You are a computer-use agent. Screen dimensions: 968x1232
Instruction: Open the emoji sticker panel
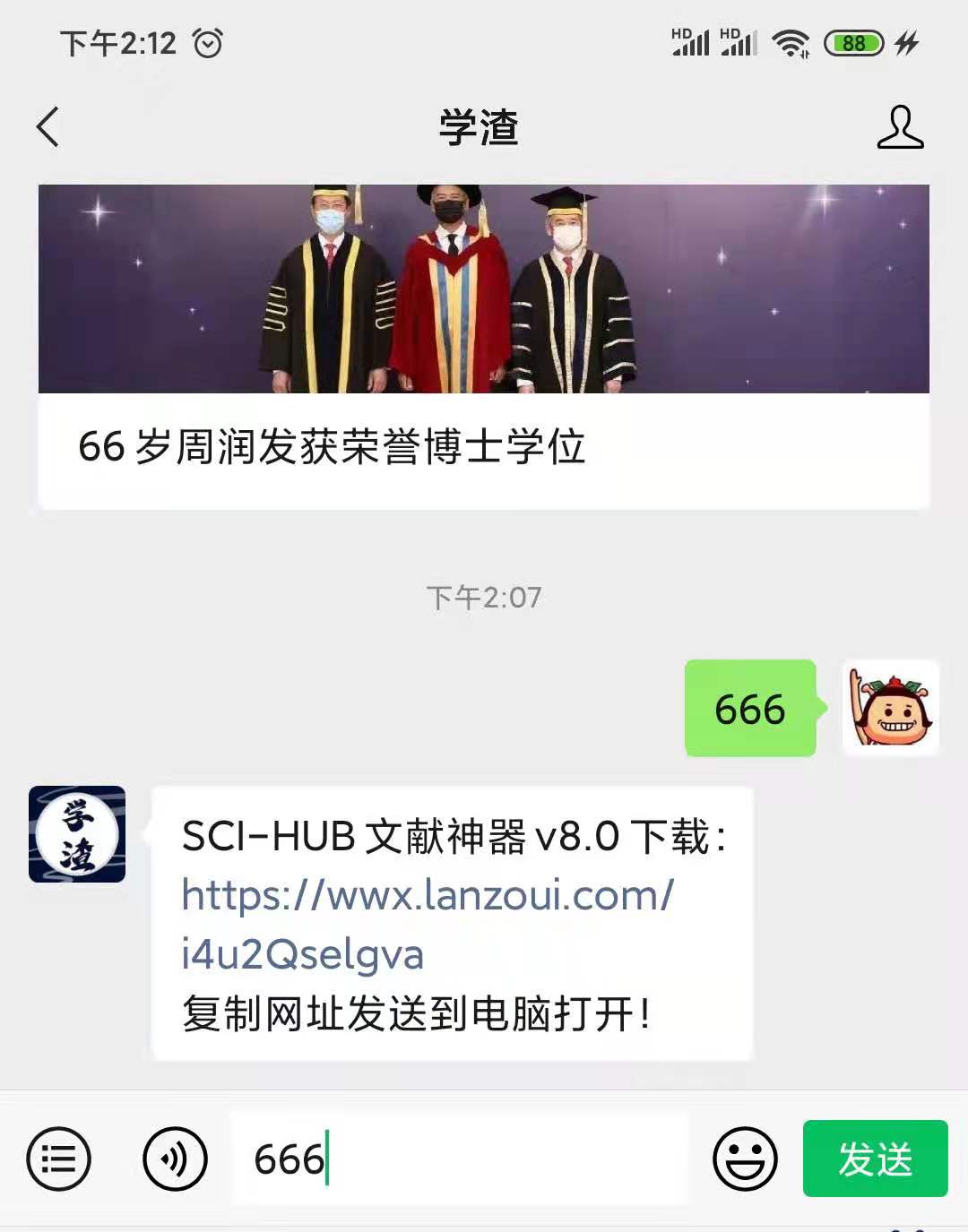tap(745, 1159)
